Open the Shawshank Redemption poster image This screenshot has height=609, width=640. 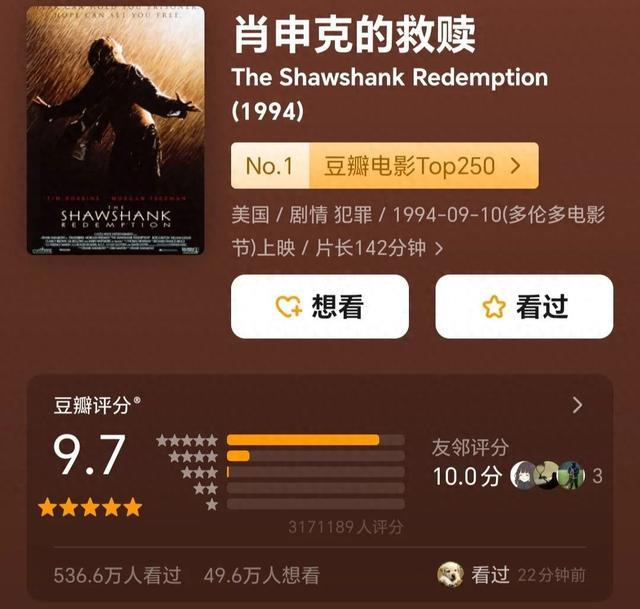pos(115,130)
